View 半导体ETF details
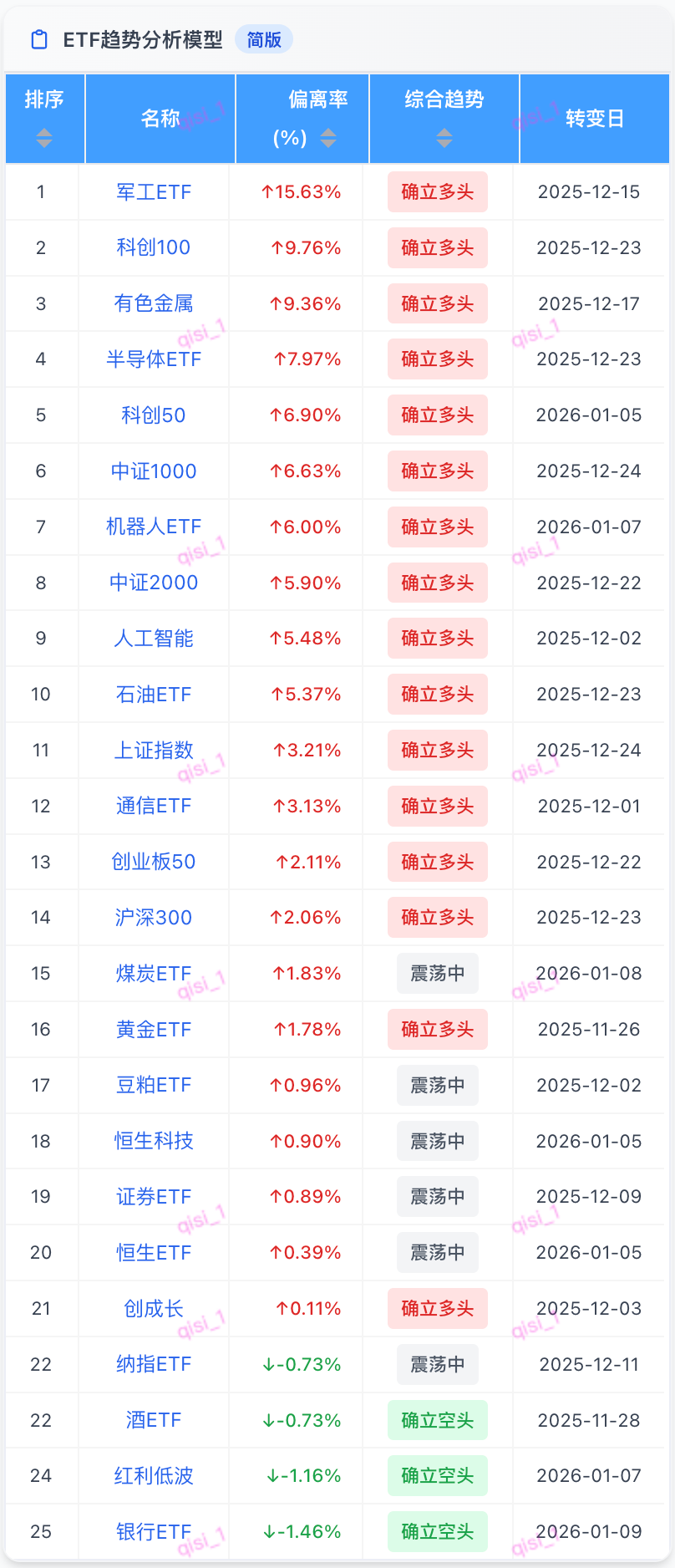 (154, 359)
